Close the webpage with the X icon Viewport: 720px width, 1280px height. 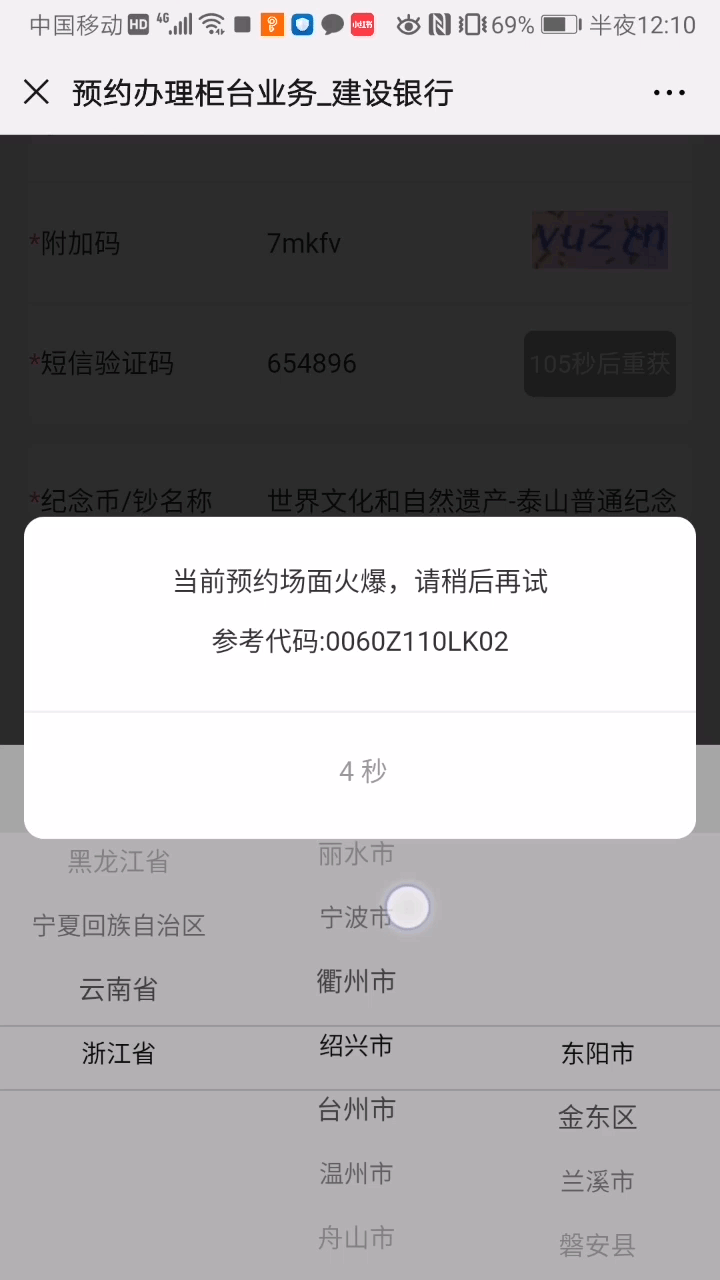pos(36,92)
